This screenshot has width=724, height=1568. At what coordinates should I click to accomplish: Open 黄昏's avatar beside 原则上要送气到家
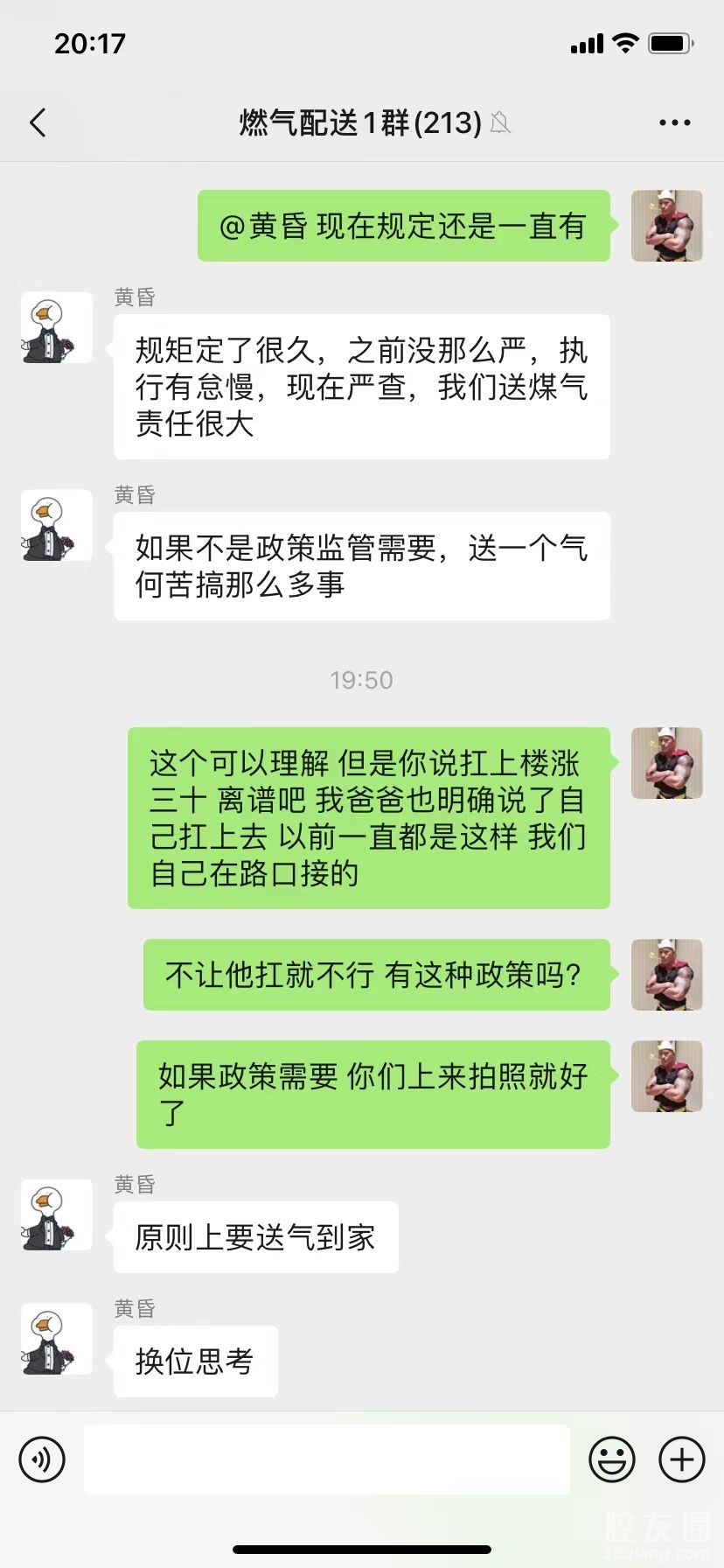[56, 1214]
